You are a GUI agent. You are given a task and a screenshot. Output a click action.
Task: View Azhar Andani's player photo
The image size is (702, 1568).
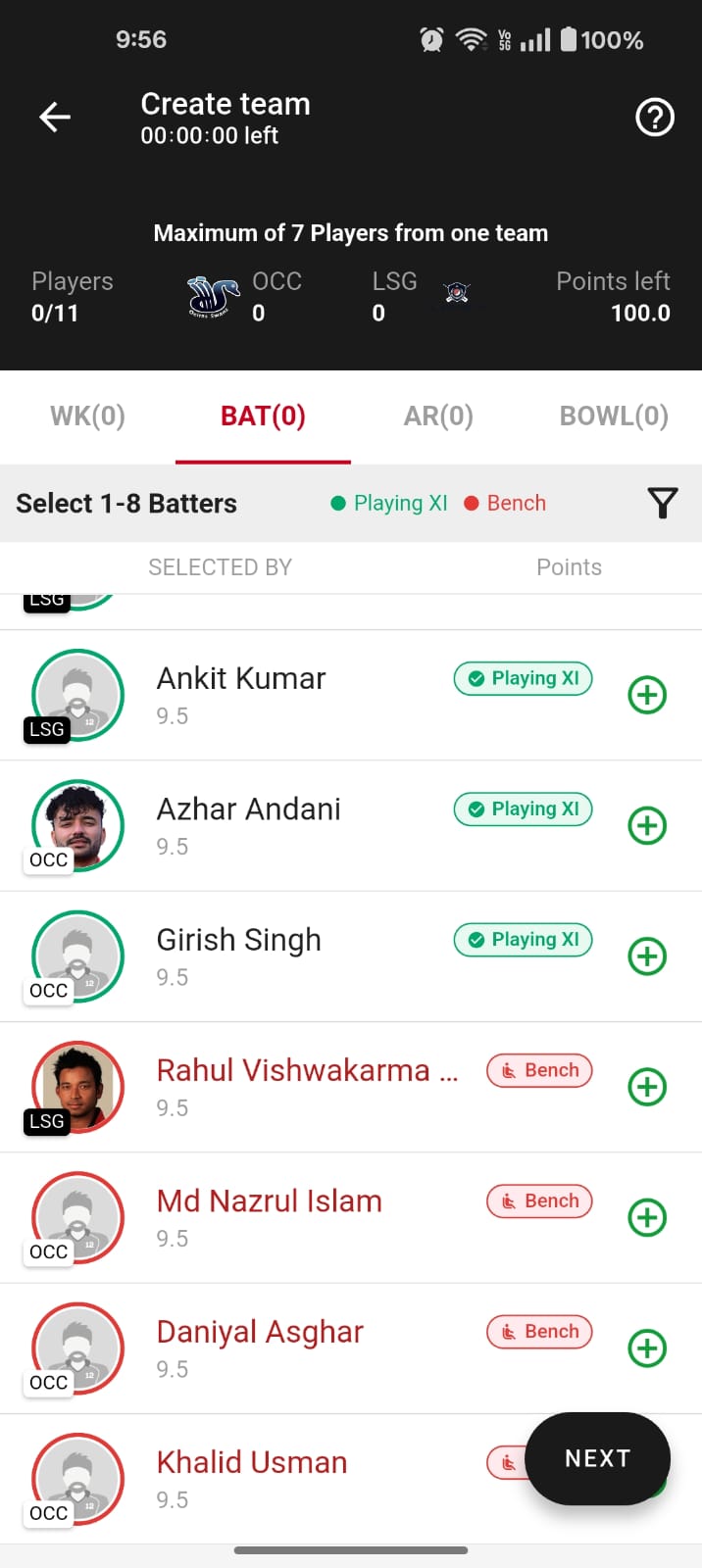click(x=77, y=825)
